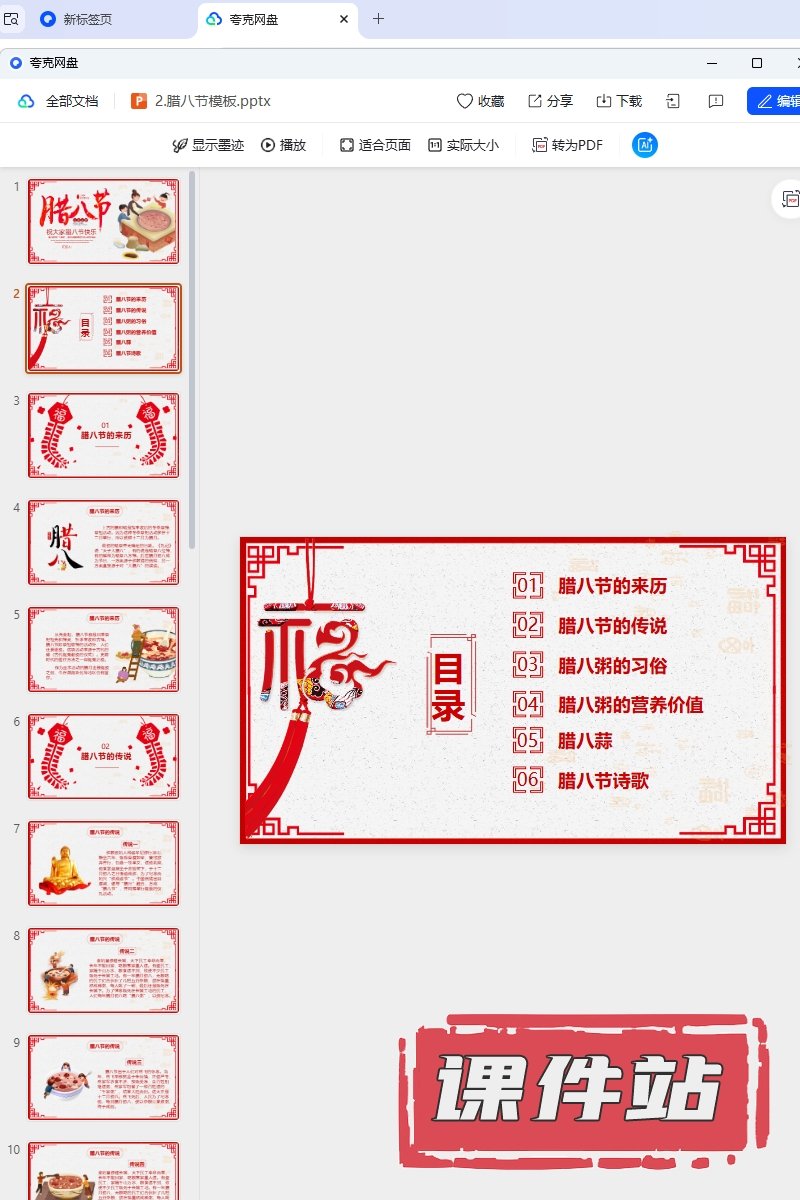Select slide 6 thumbnail 腊八节的传说
800x1200 pixels.
(103, 756)
